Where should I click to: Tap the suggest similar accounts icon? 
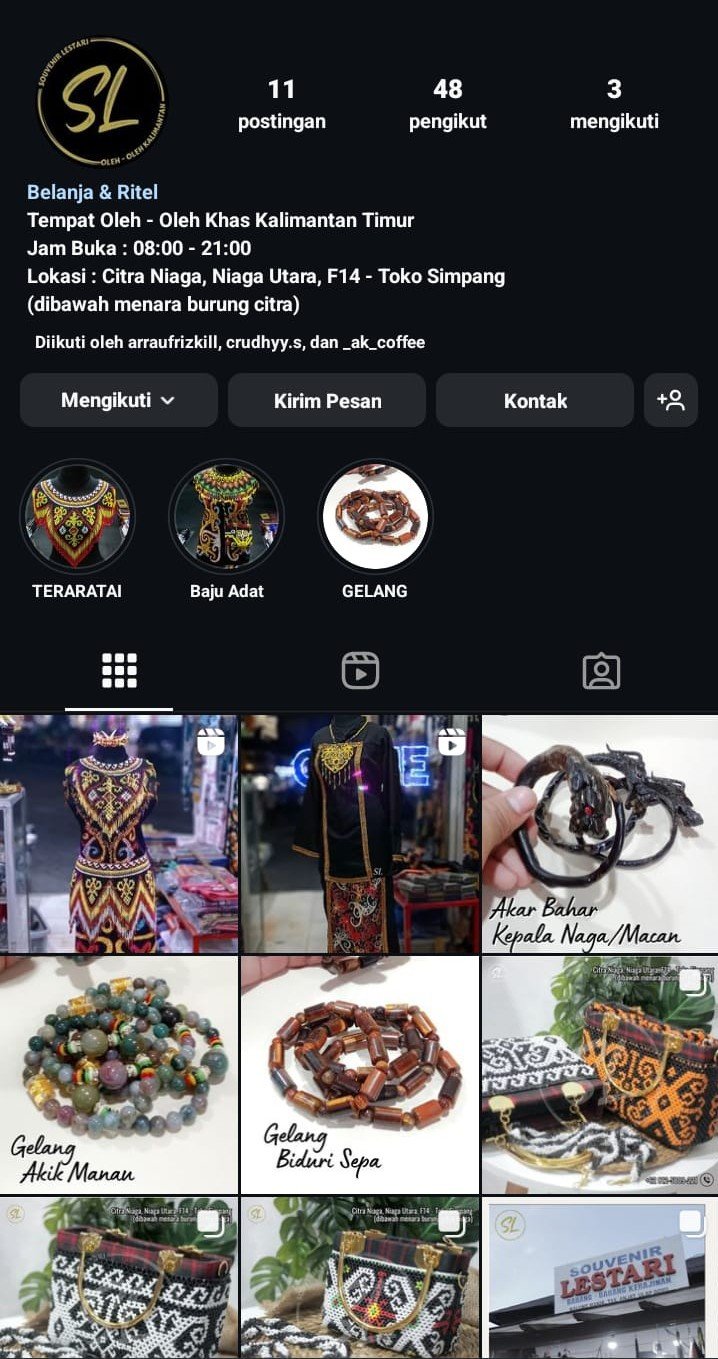(x=671, y=400)
